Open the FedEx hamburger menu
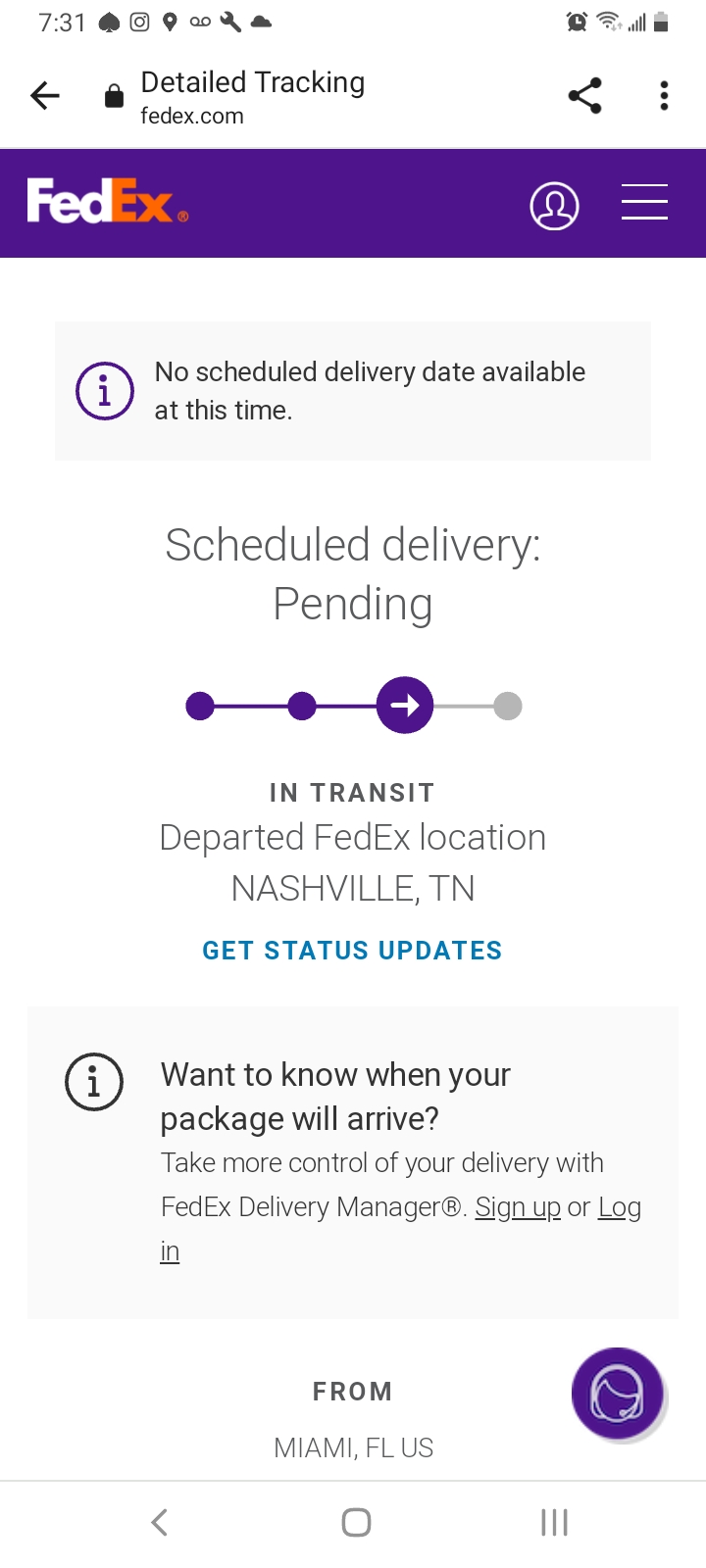This screenshot has height=1568, width=706. coord(644,202)
